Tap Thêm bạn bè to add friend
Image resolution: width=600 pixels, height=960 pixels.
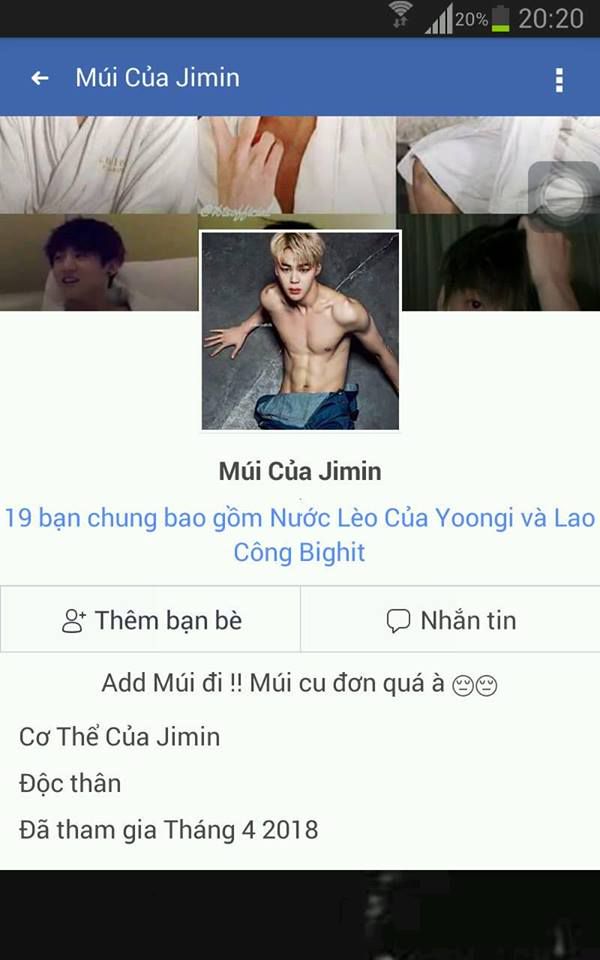coord(151,620)
